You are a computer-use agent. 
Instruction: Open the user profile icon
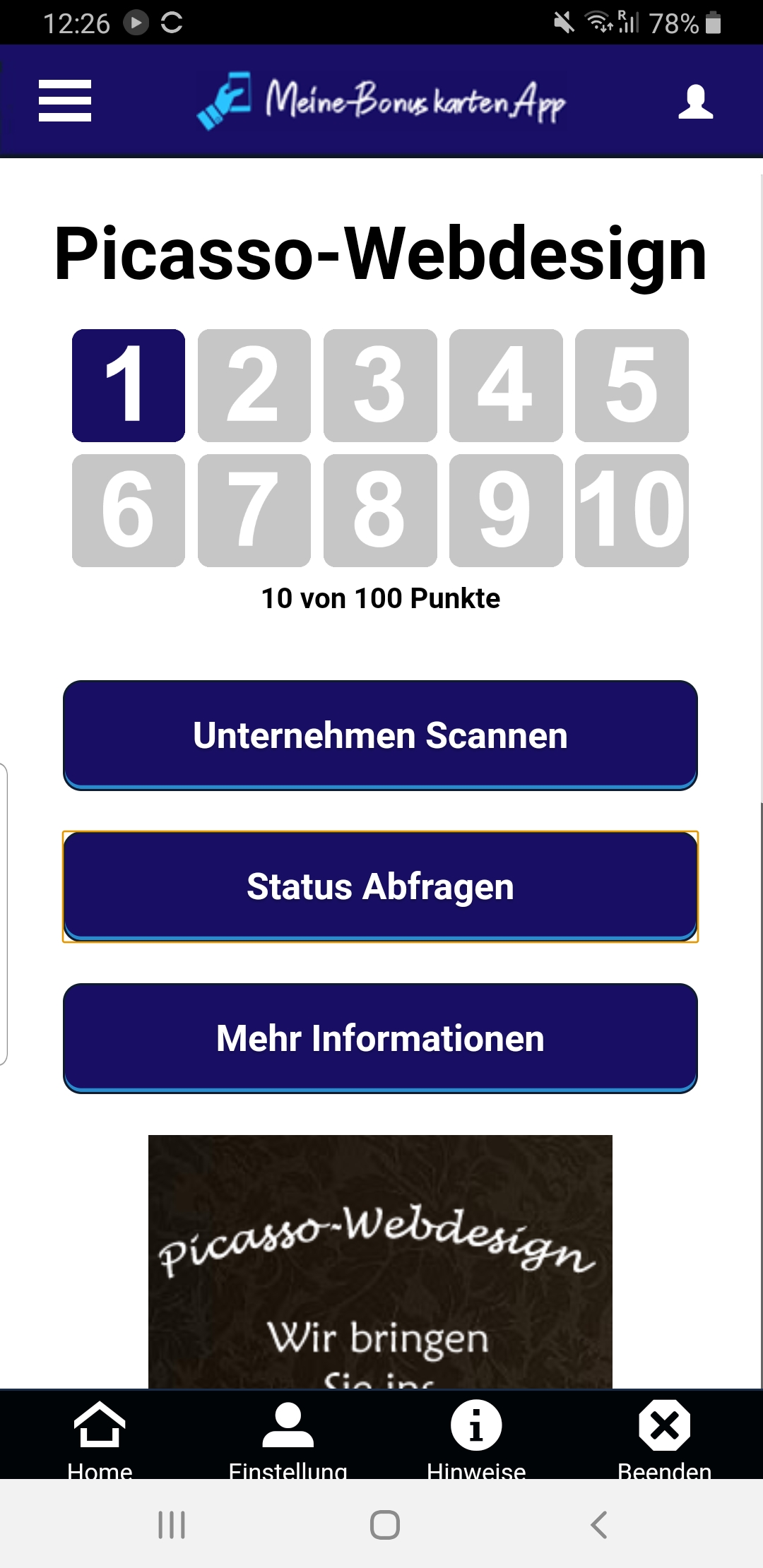pyautogui.click(x=695, y=102)
